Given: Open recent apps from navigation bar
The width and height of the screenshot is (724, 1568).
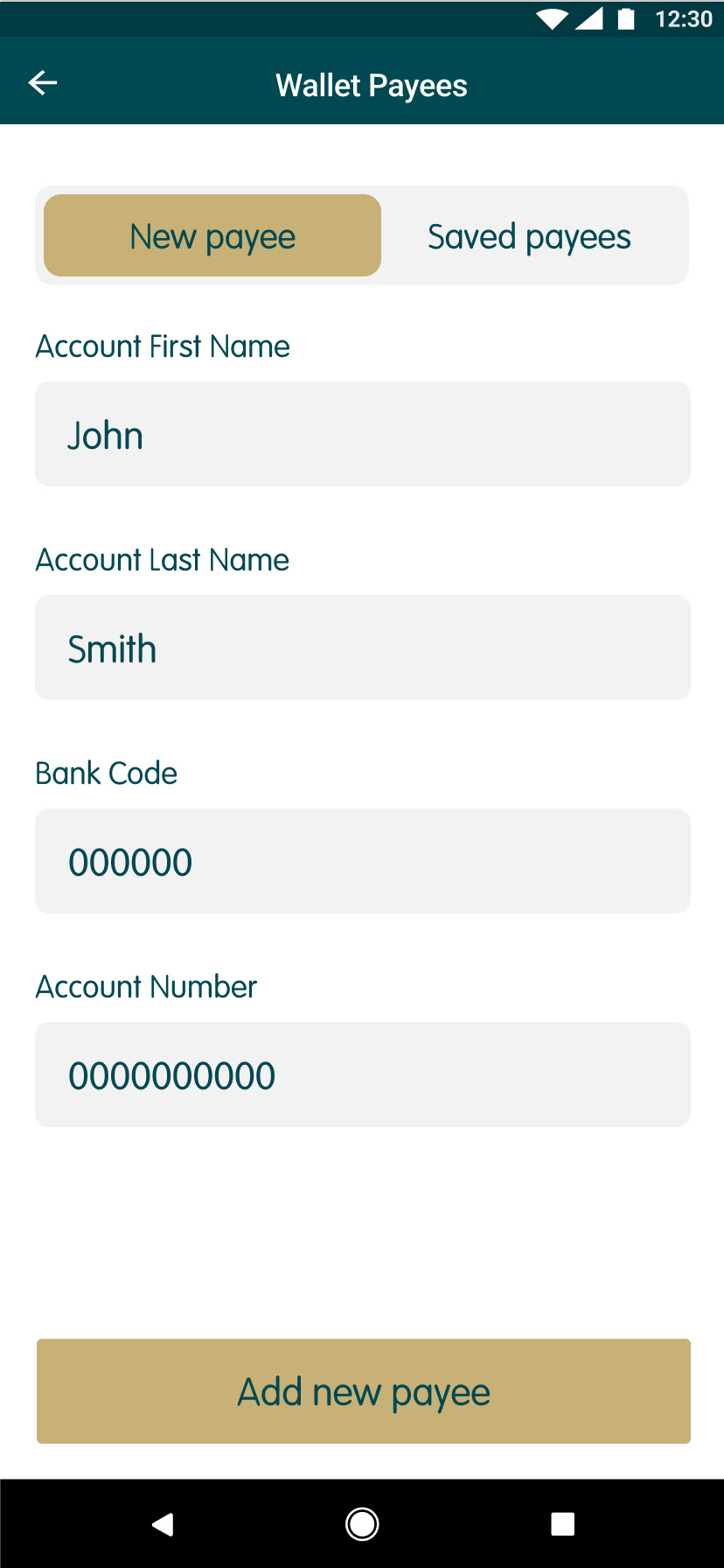Looking at the screenshot, I should 562,1524.
